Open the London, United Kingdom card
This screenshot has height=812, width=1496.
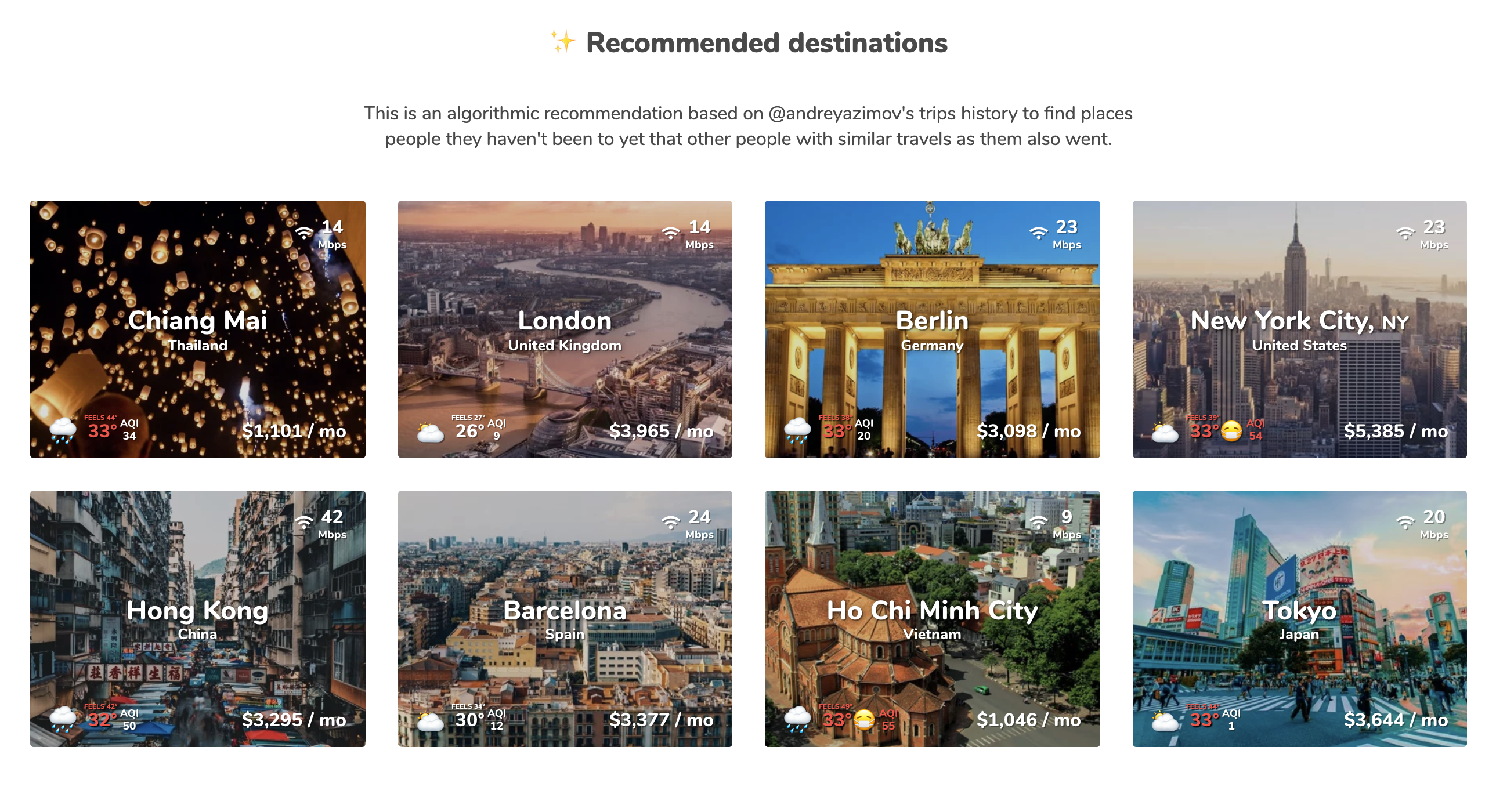pos(565,329)
